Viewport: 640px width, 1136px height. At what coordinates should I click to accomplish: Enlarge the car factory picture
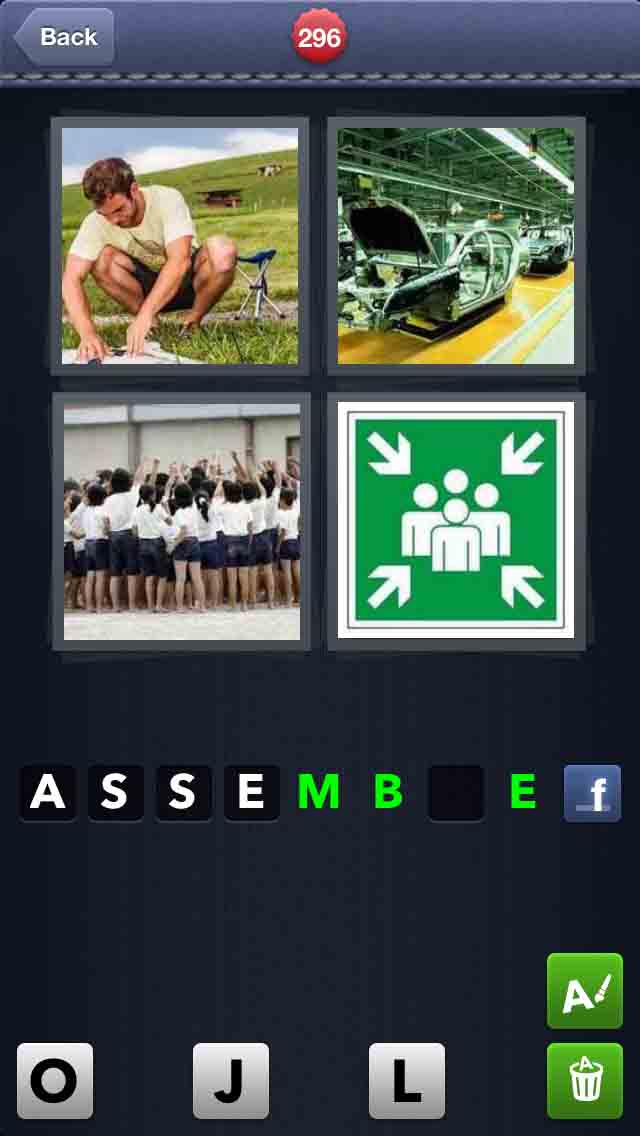click(x=456, y=246)
